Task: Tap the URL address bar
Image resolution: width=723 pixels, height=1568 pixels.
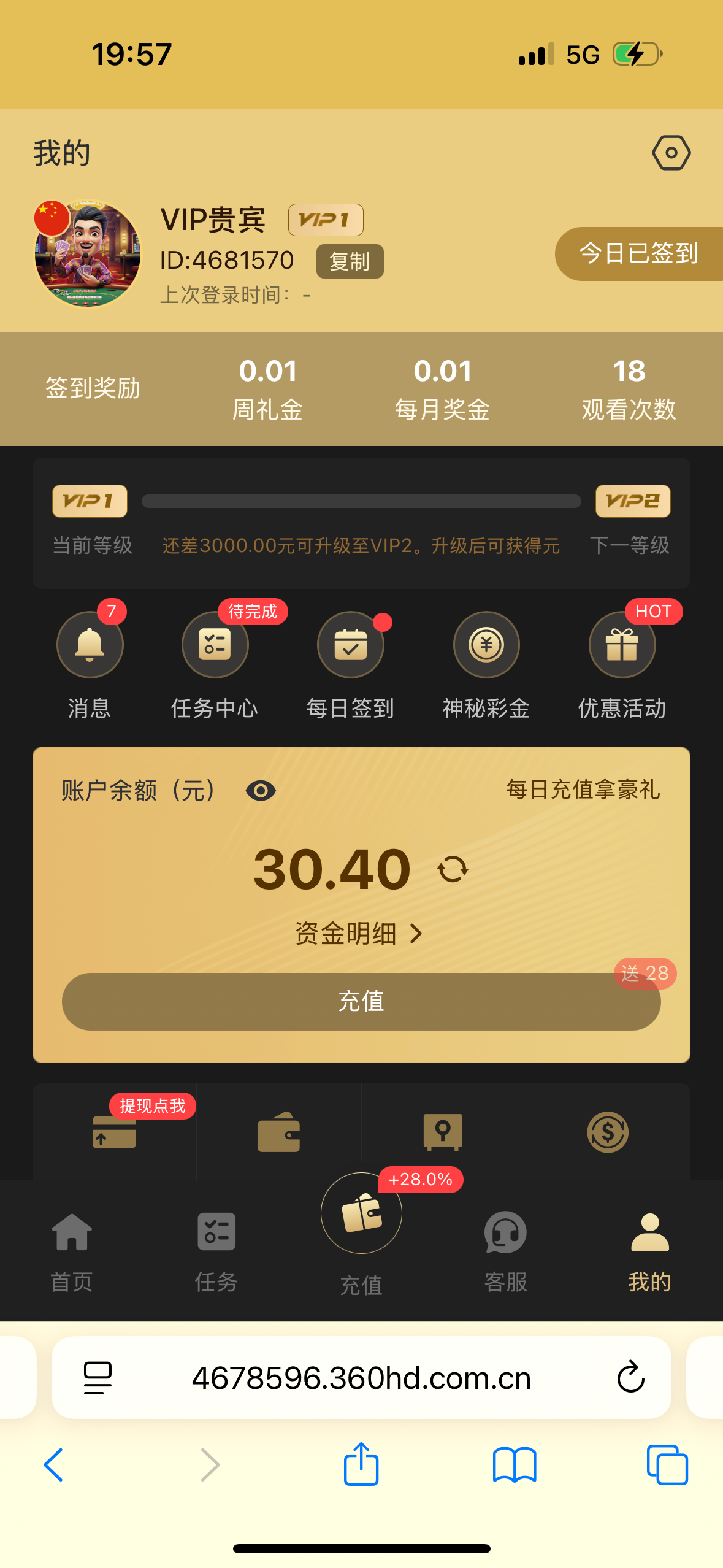Action: click(x=361, y=1376)
